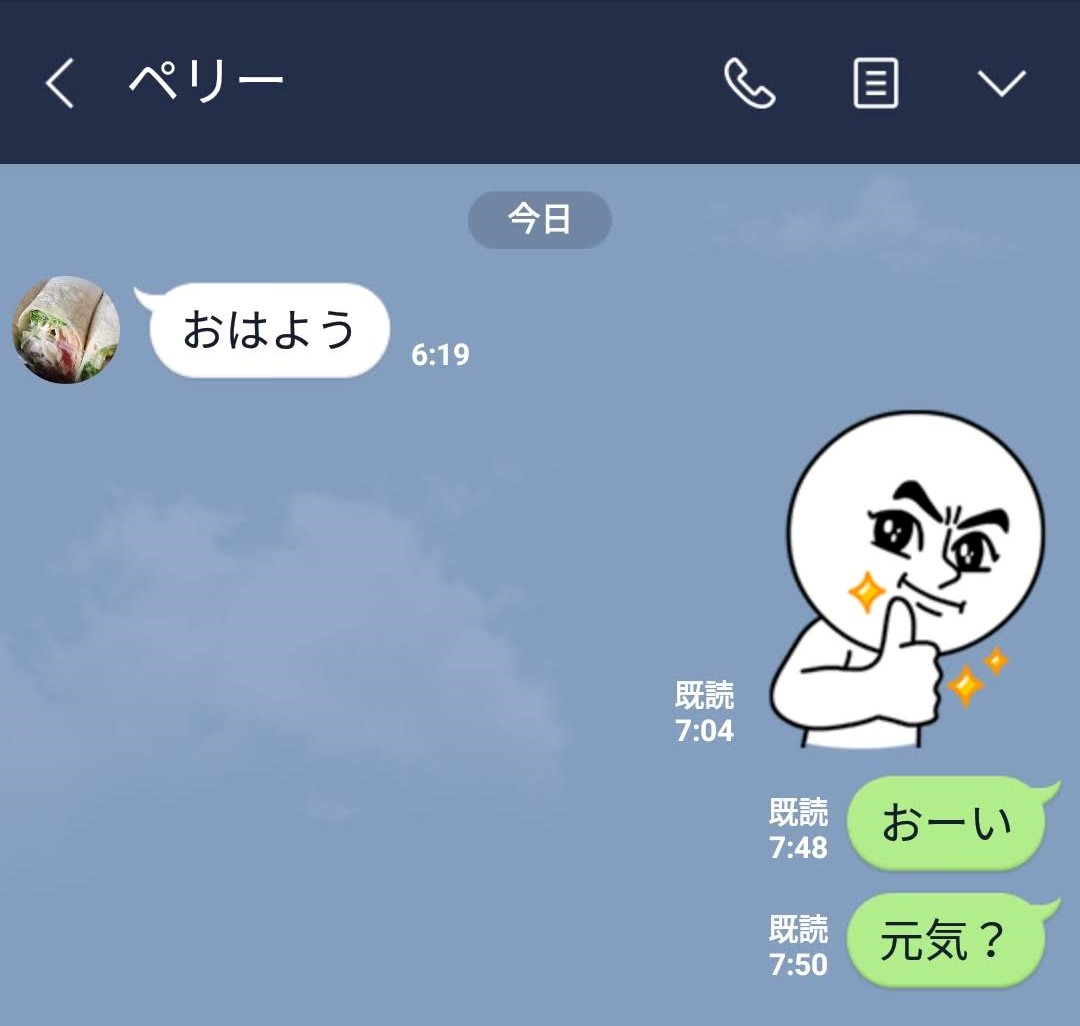Expand the chat options dropdown arrow
This screenshot has width=1080, height=1026.
click(1002, 83)
